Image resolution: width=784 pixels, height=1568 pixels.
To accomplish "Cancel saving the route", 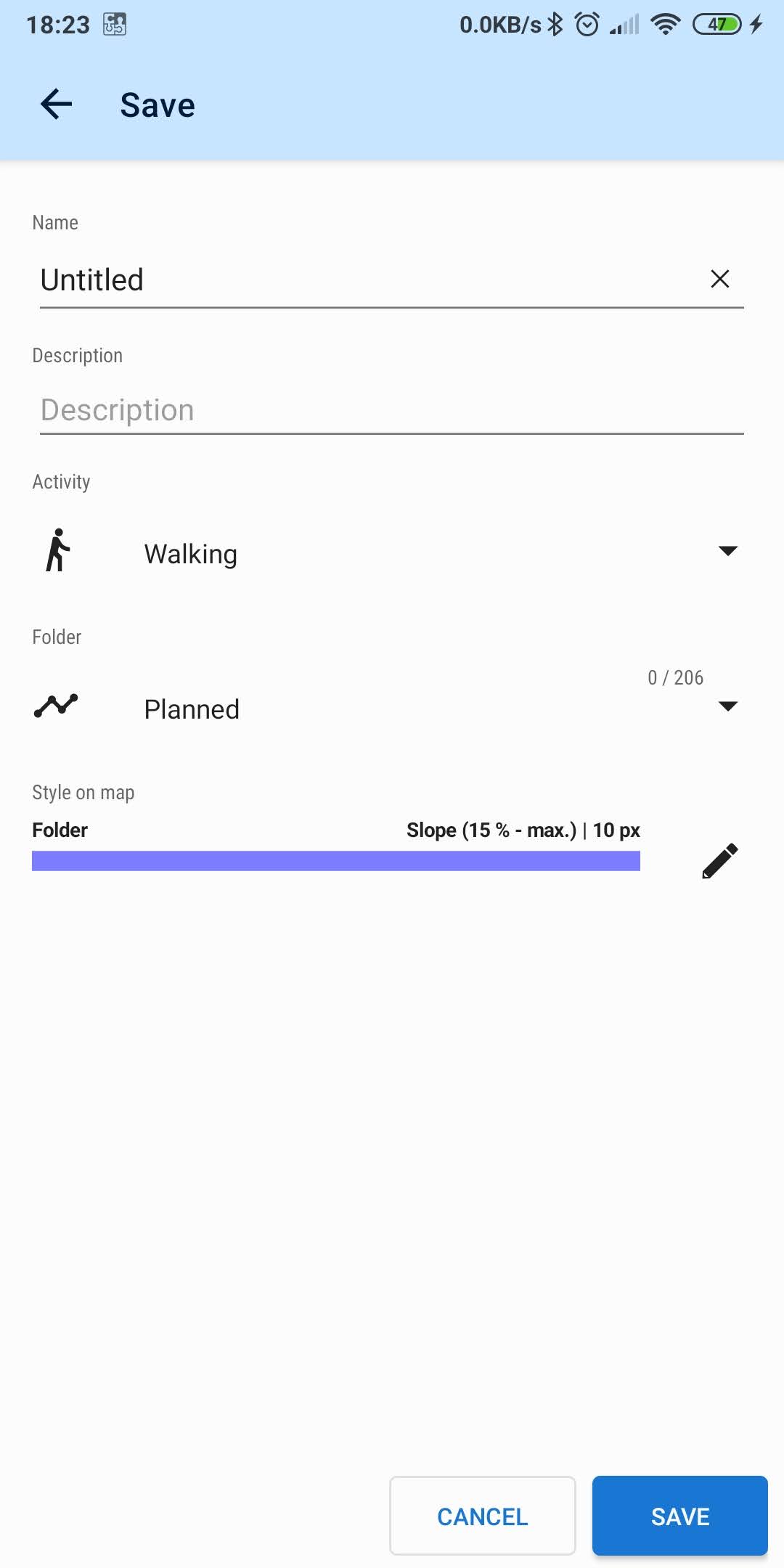I will [x=482, y=1516].
